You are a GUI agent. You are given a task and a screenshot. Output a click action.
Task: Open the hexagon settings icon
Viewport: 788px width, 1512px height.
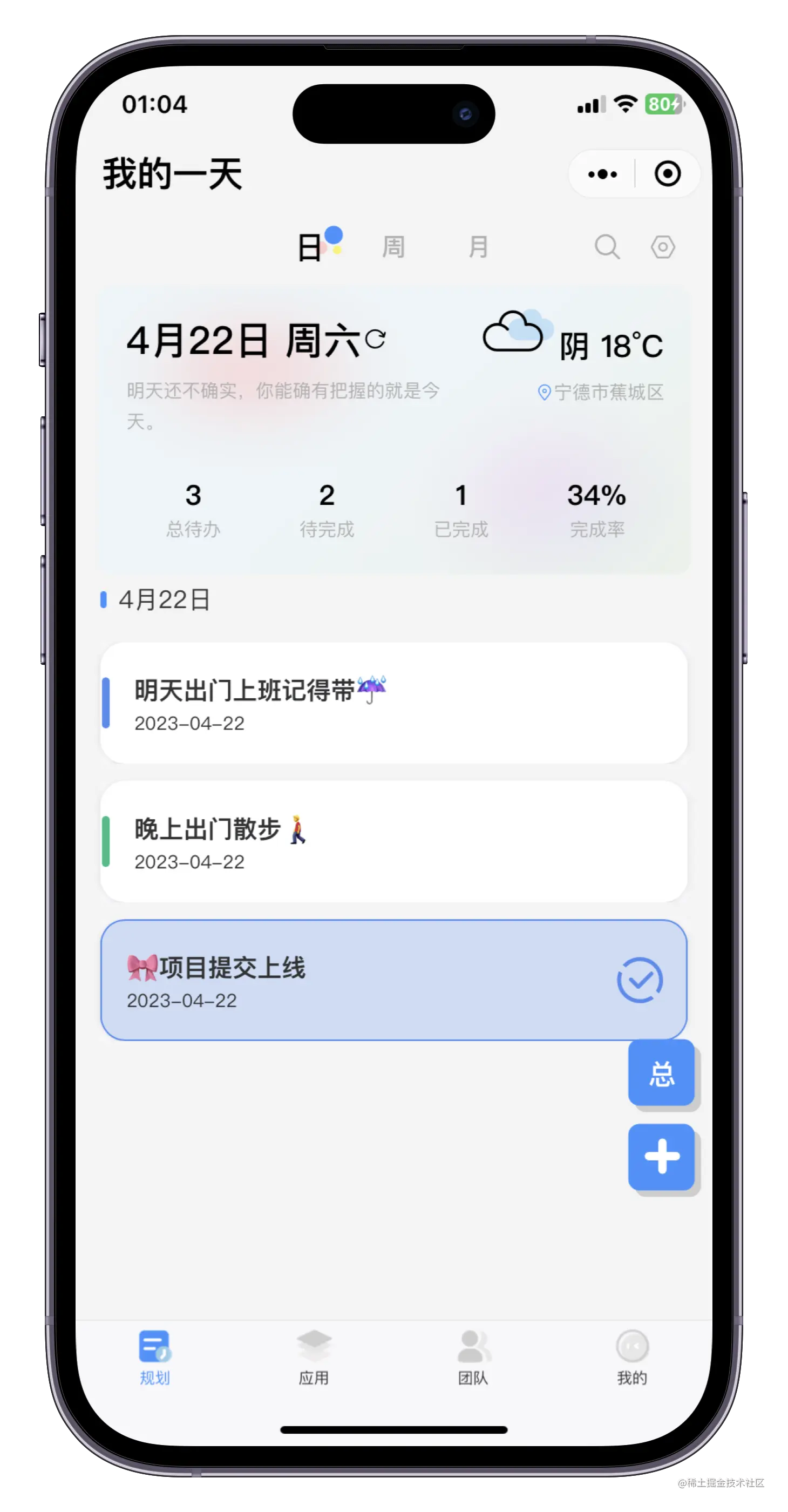tap(662, 247)
